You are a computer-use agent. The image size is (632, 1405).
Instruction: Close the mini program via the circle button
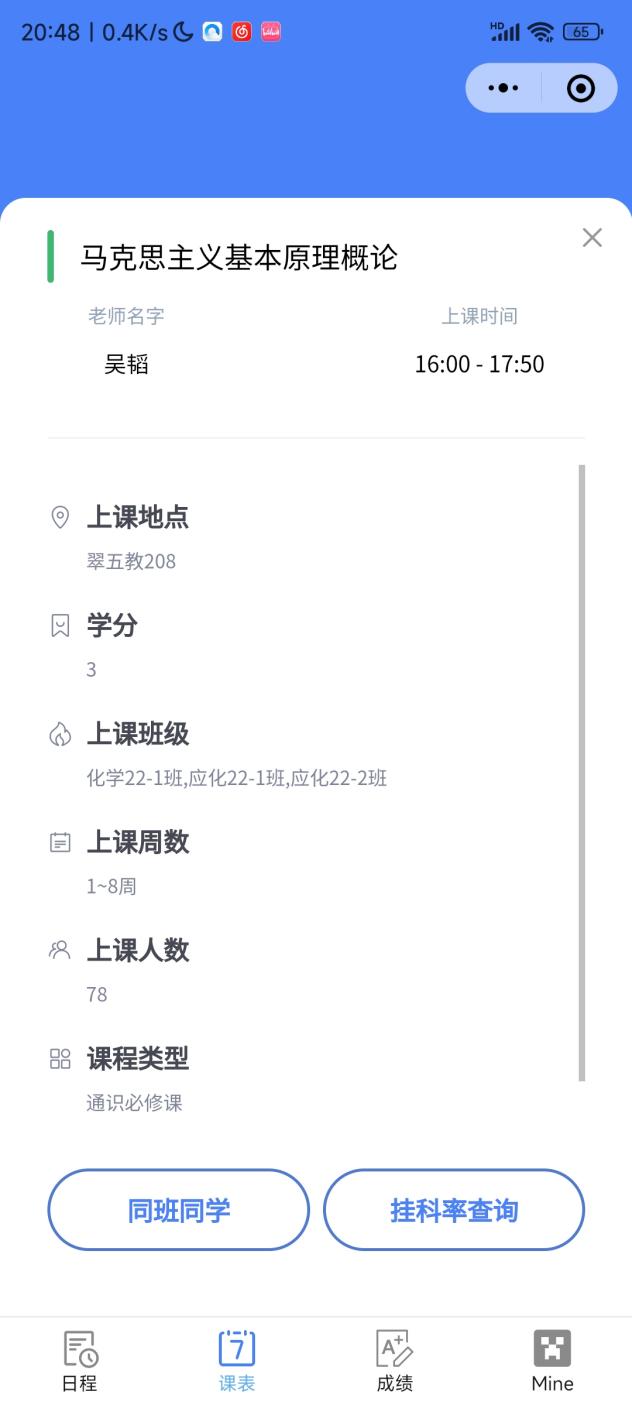pyautogui.click(x=580, y=88)
